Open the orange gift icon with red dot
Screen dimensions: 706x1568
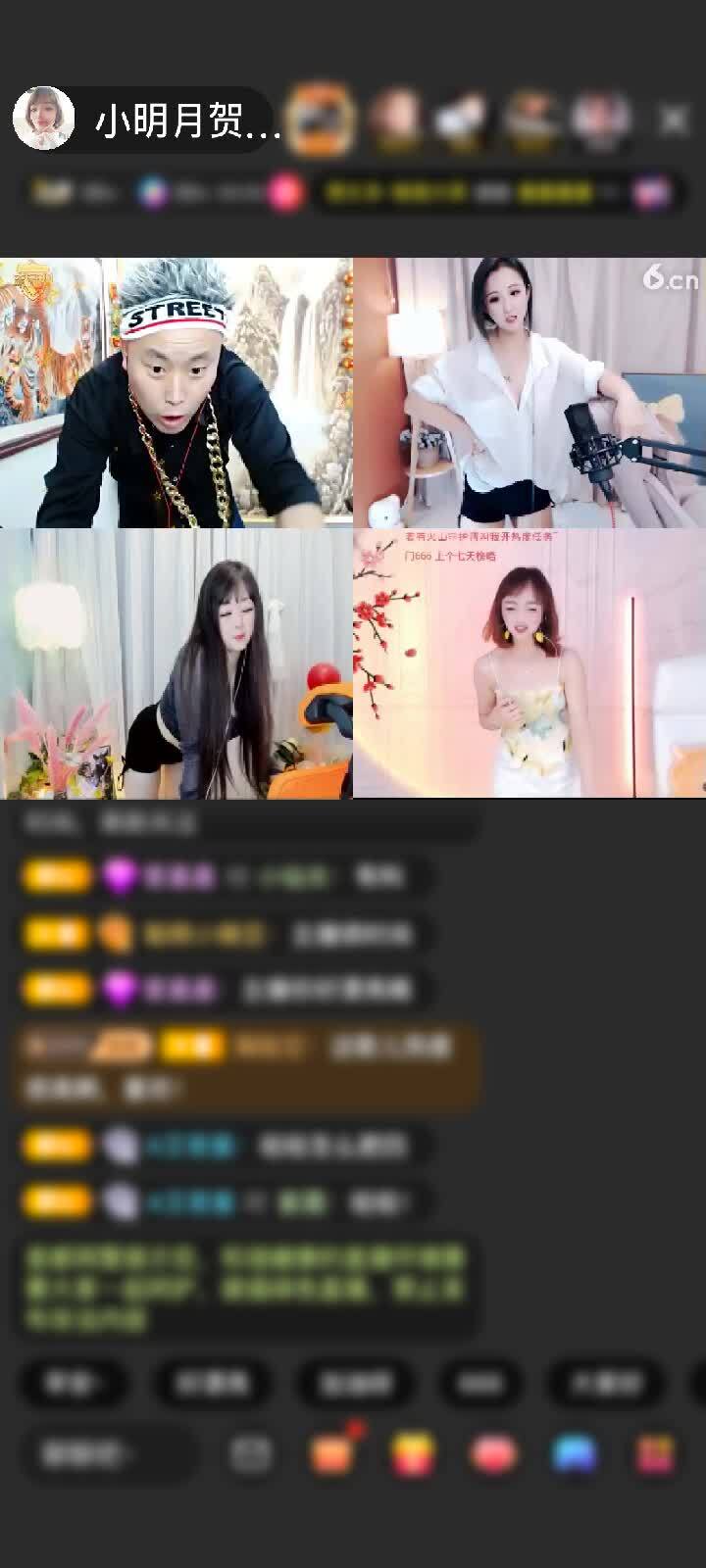click(331, 1454)
